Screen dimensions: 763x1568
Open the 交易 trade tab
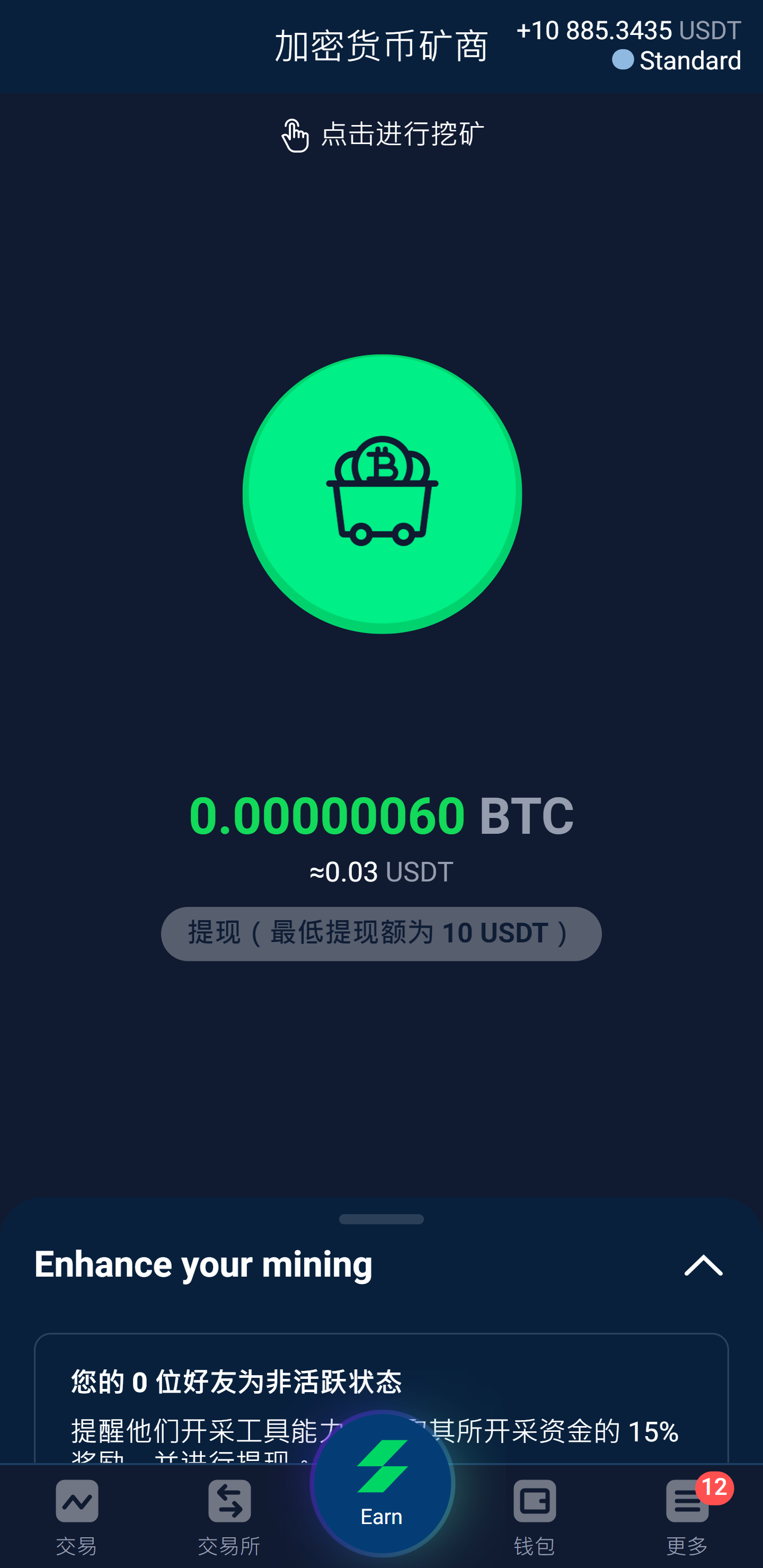pos(77,1516)
